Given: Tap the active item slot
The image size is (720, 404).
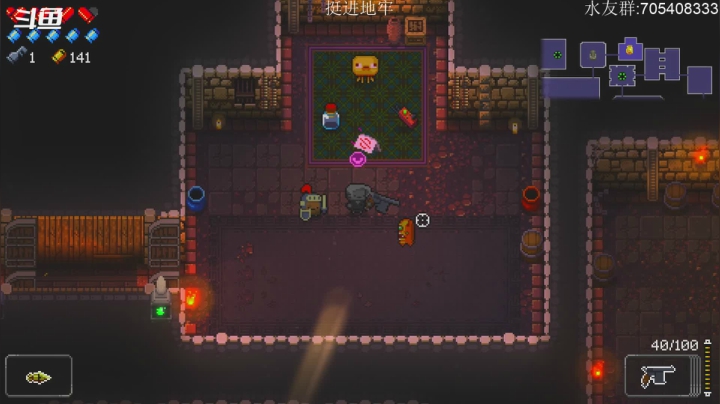Looking at the screenshot, I should (39, 376).
